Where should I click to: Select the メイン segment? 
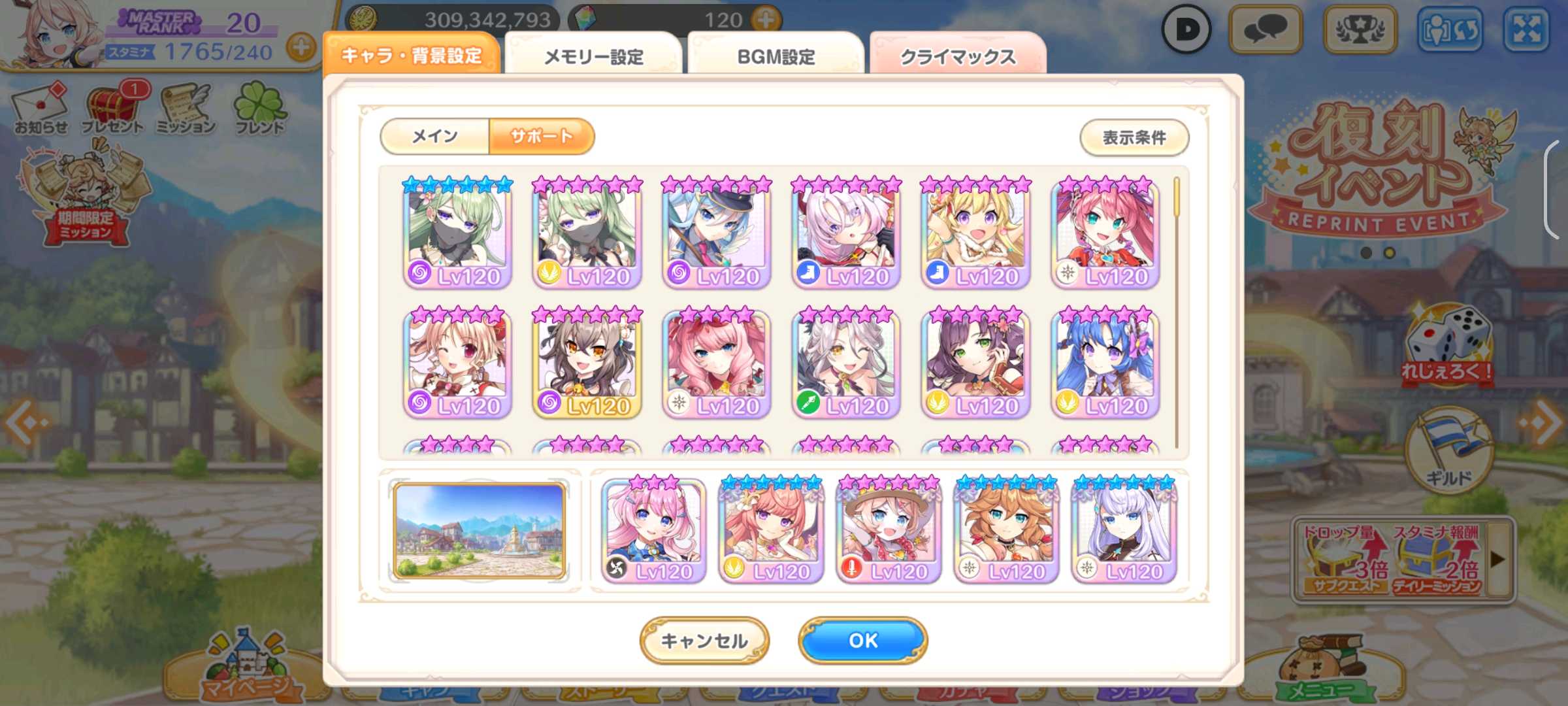click(x=434, y=136)
